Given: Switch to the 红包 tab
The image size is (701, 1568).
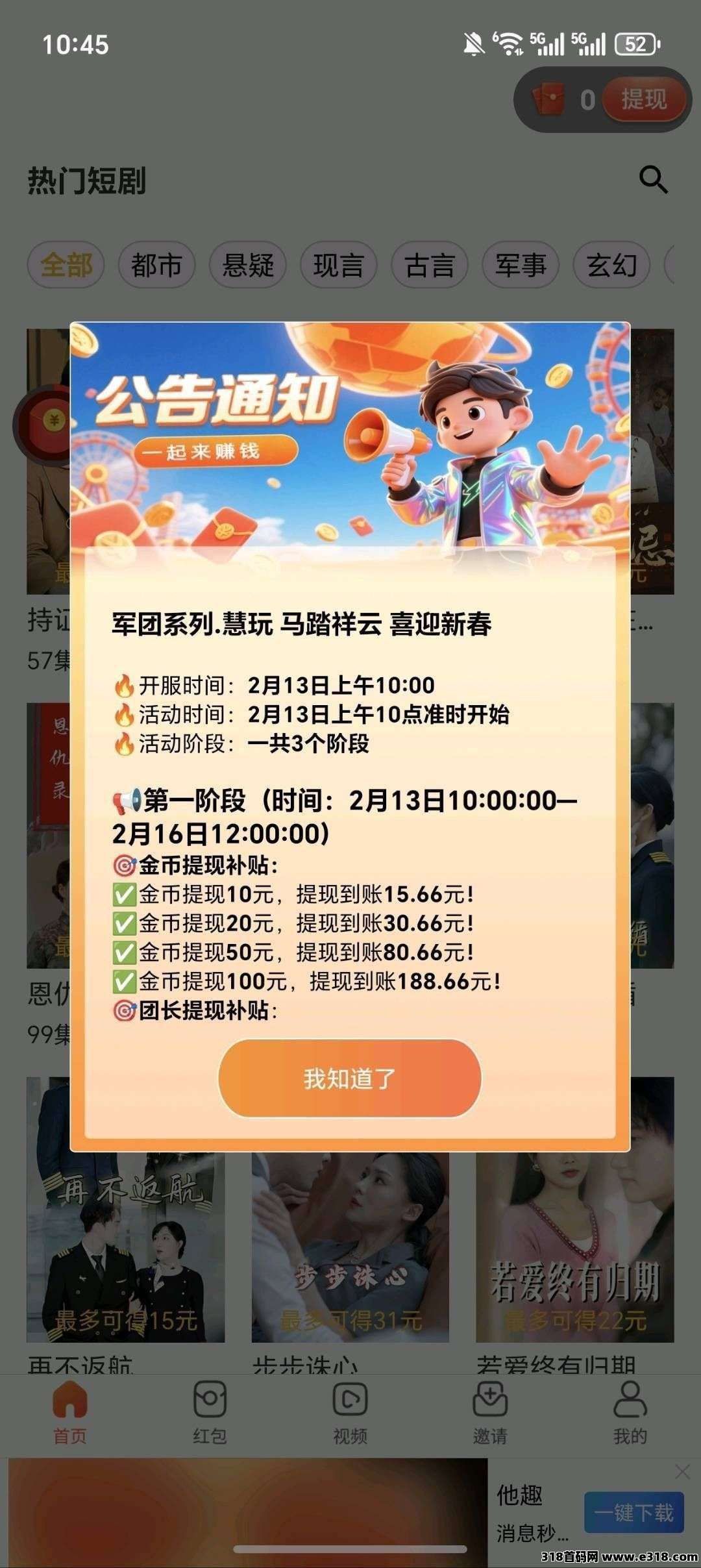Looking at the screenshot, I should (210, 1413).
